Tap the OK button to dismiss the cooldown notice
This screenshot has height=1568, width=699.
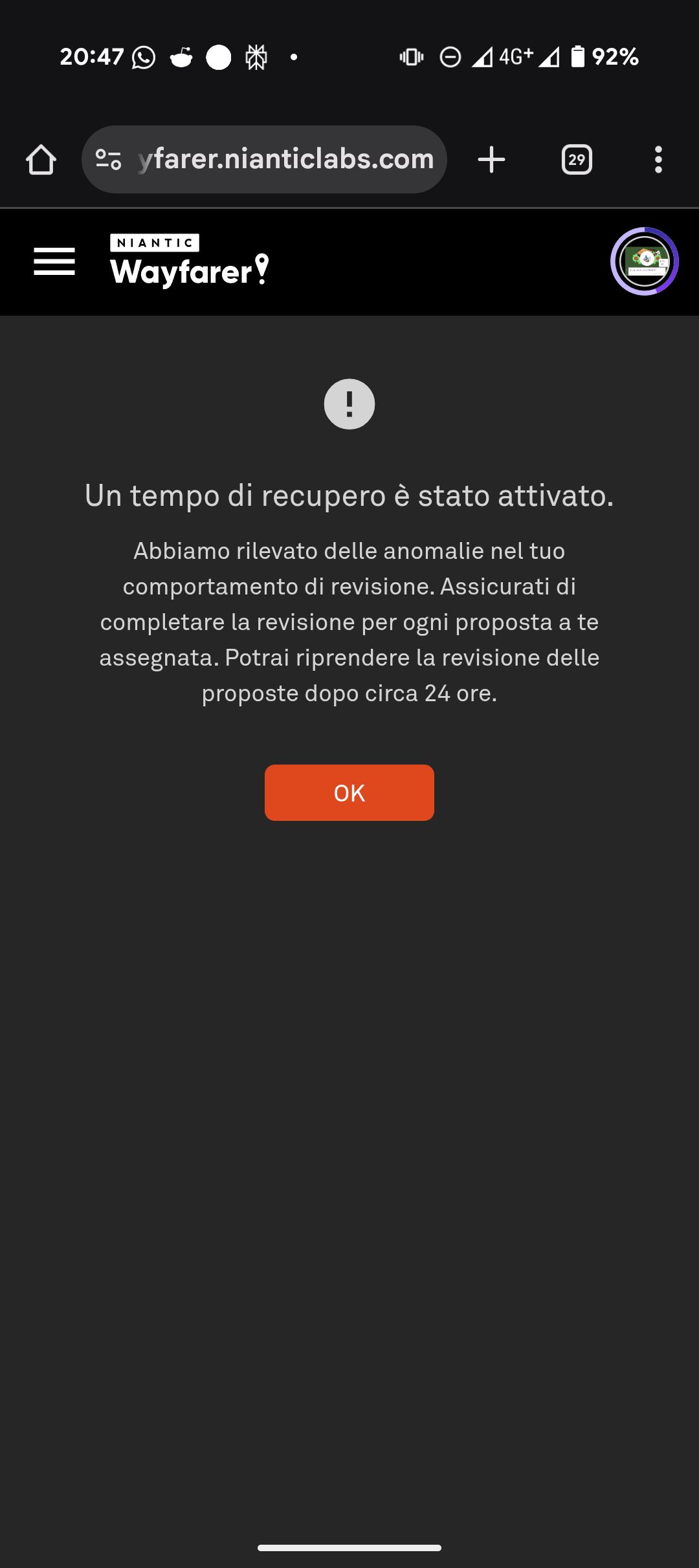(349, 792)
